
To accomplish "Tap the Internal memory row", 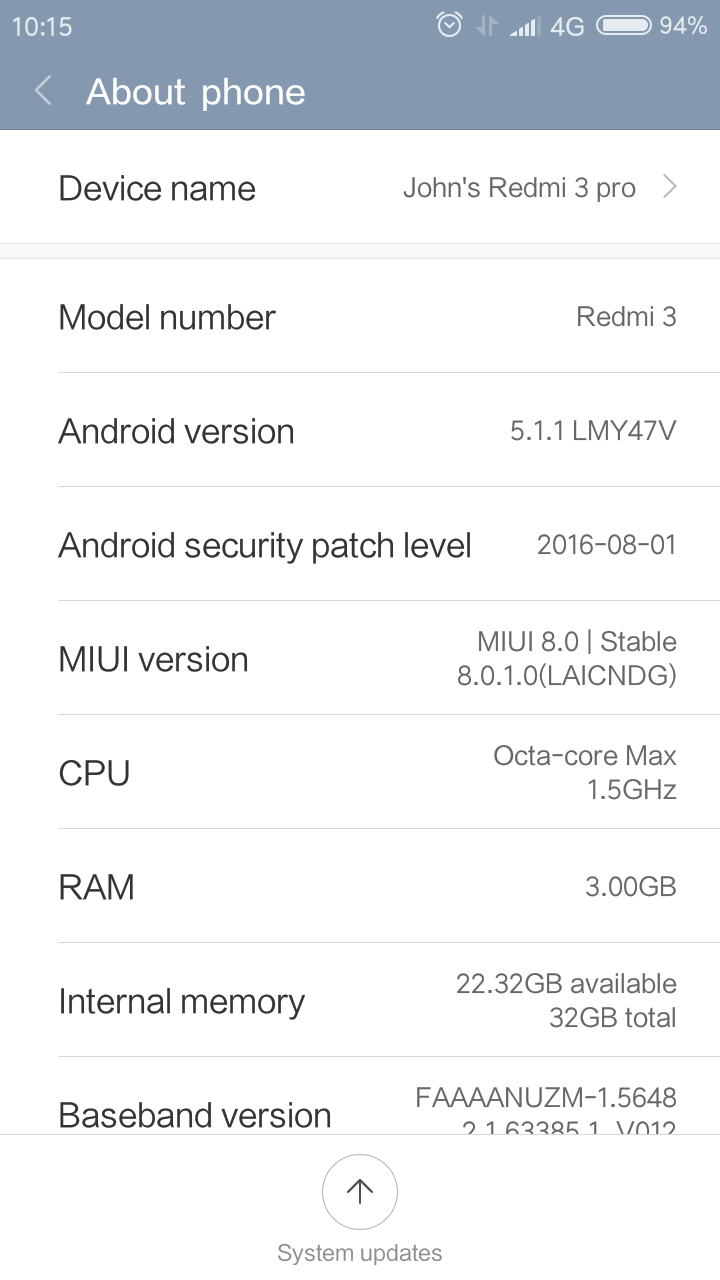I will [x=360, y=1001].
